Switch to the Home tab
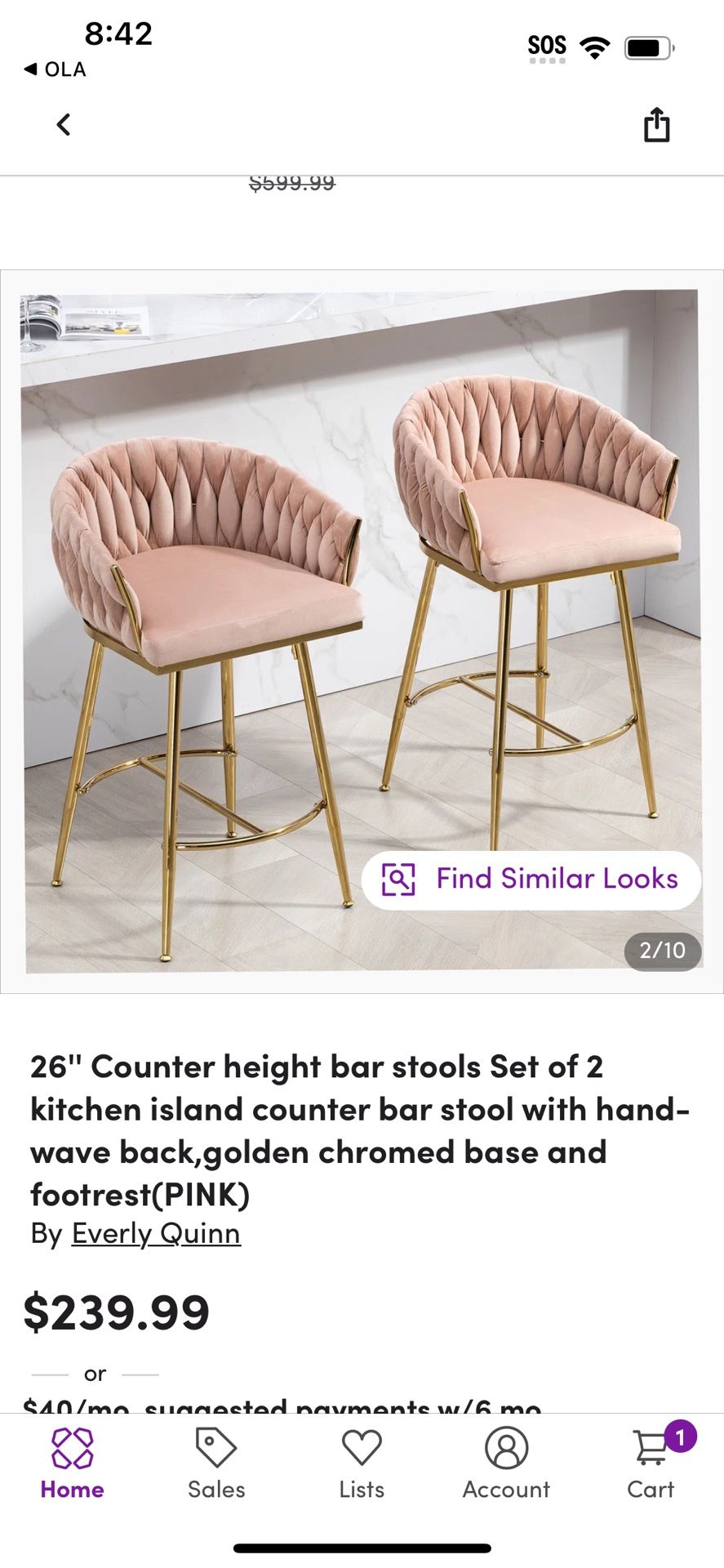The image size is (724, 1568). pos(72,1463)
